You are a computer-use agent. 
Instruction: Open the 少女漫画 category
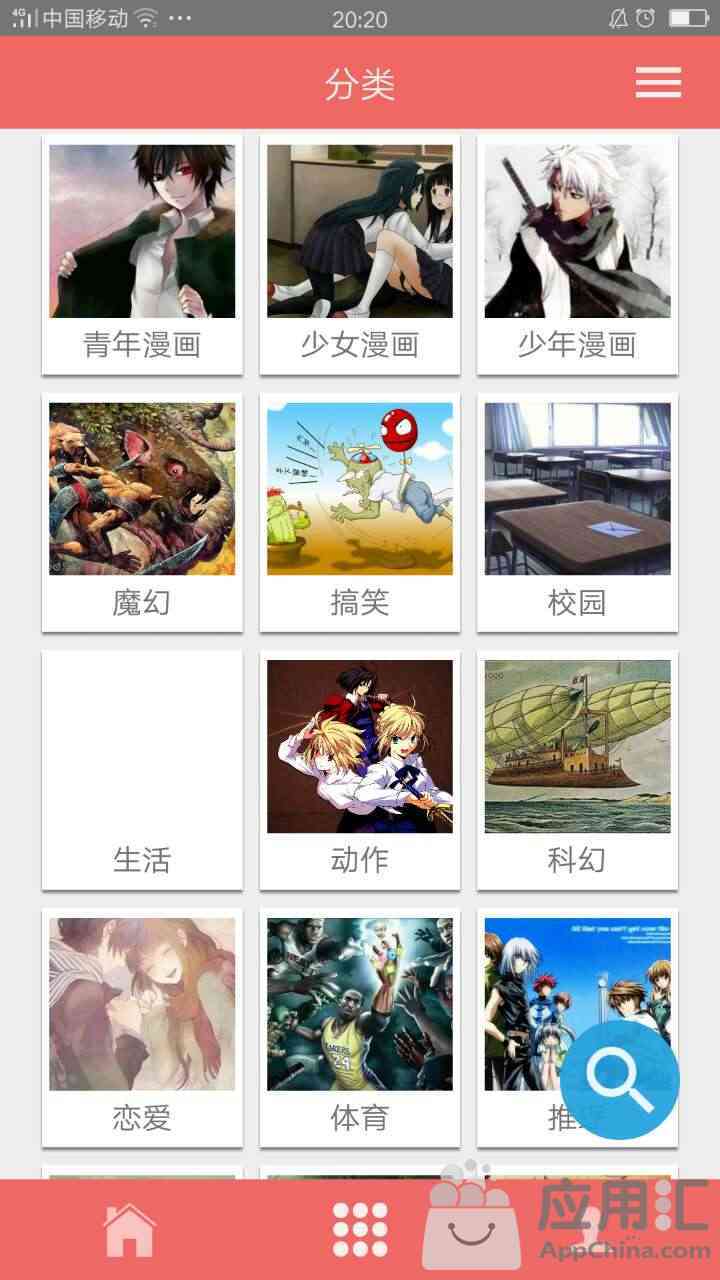point(360,257)
